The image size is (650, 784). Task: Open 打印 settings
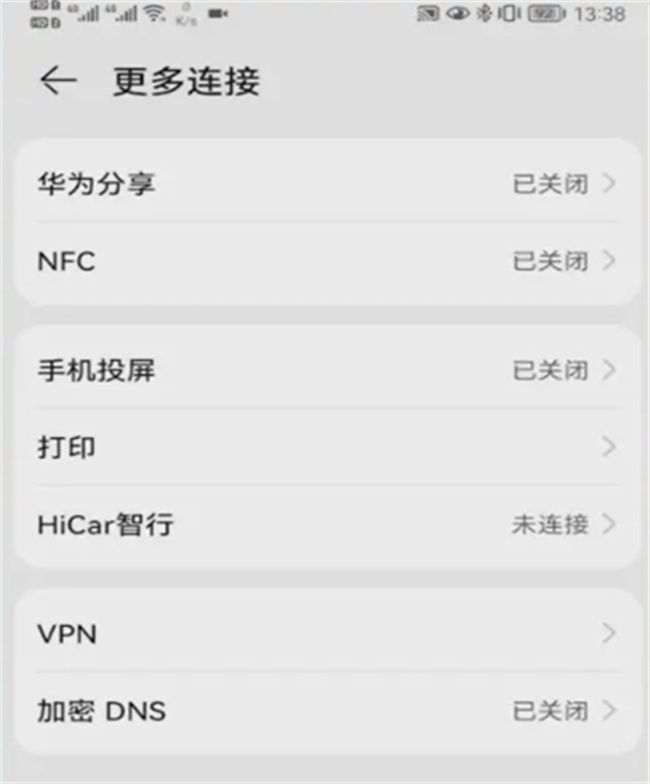pyautogui.click(x=326, y=447)
